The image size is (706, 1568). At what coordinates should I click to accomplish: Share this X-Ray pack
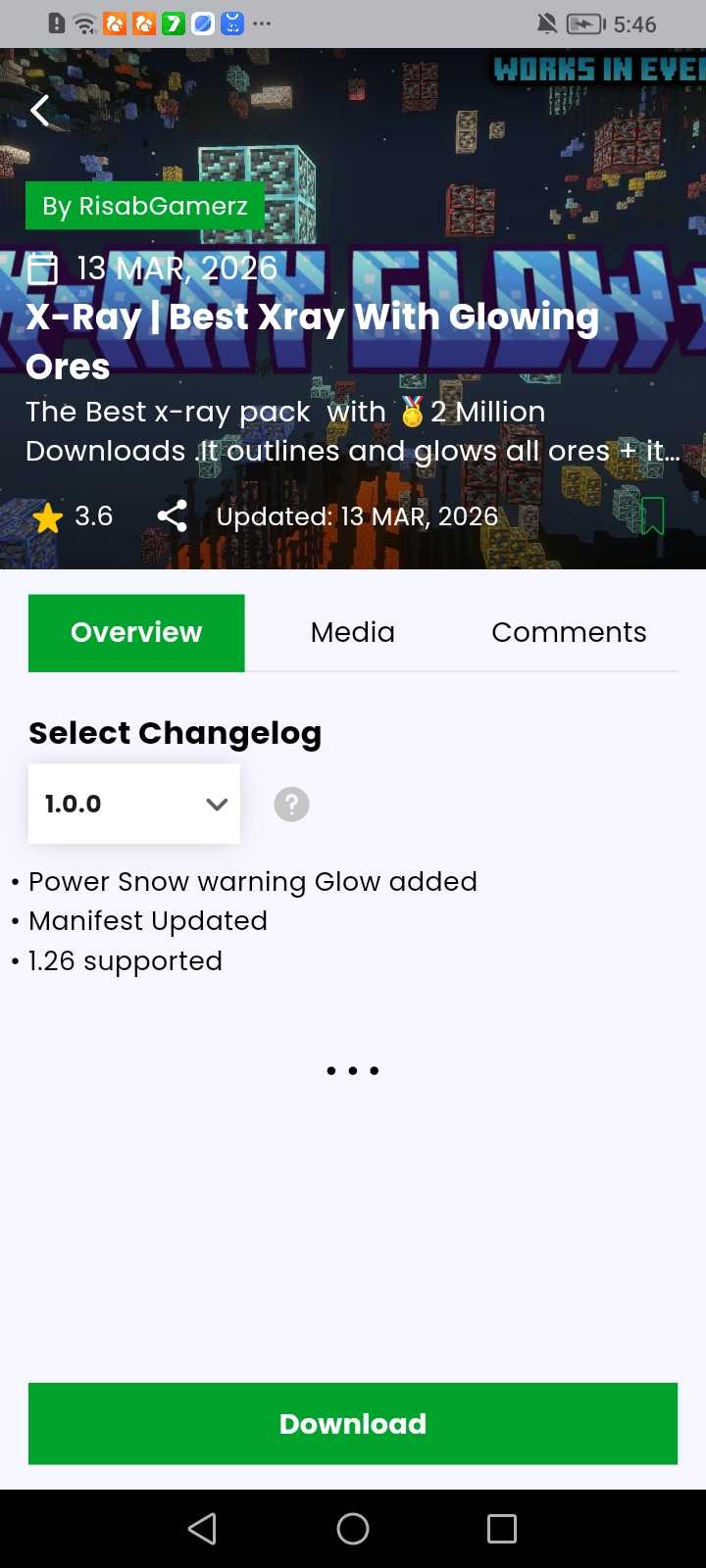coord(173,515)
